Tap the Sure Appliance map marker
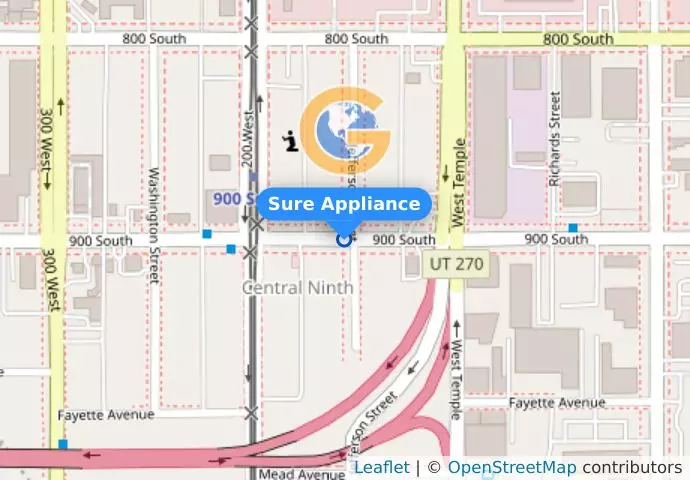This screenshot has height=480, width=690. coord(344,239)
